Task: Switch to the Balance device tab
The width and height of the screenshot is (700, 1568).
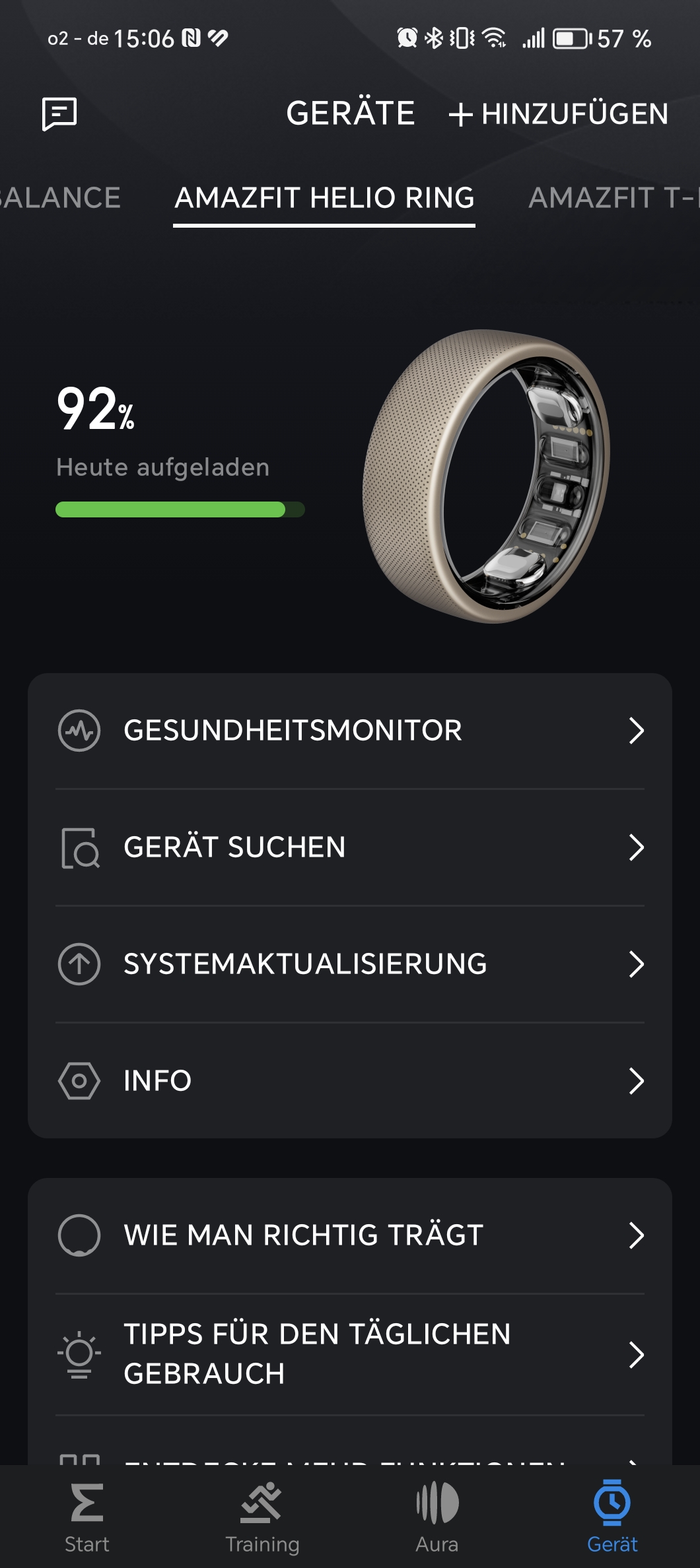Action: [x=59, y=198]
